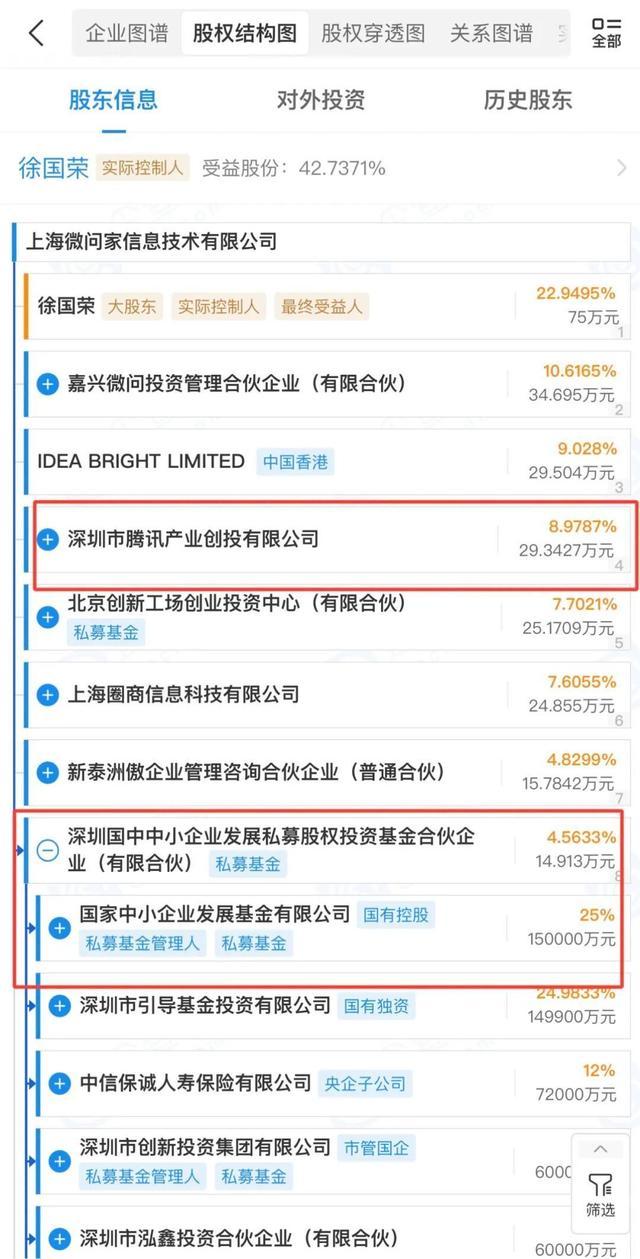Expand 深圳市引导基金投资有限公司 node
The image size is (640, 1259).
(60, 1005)
